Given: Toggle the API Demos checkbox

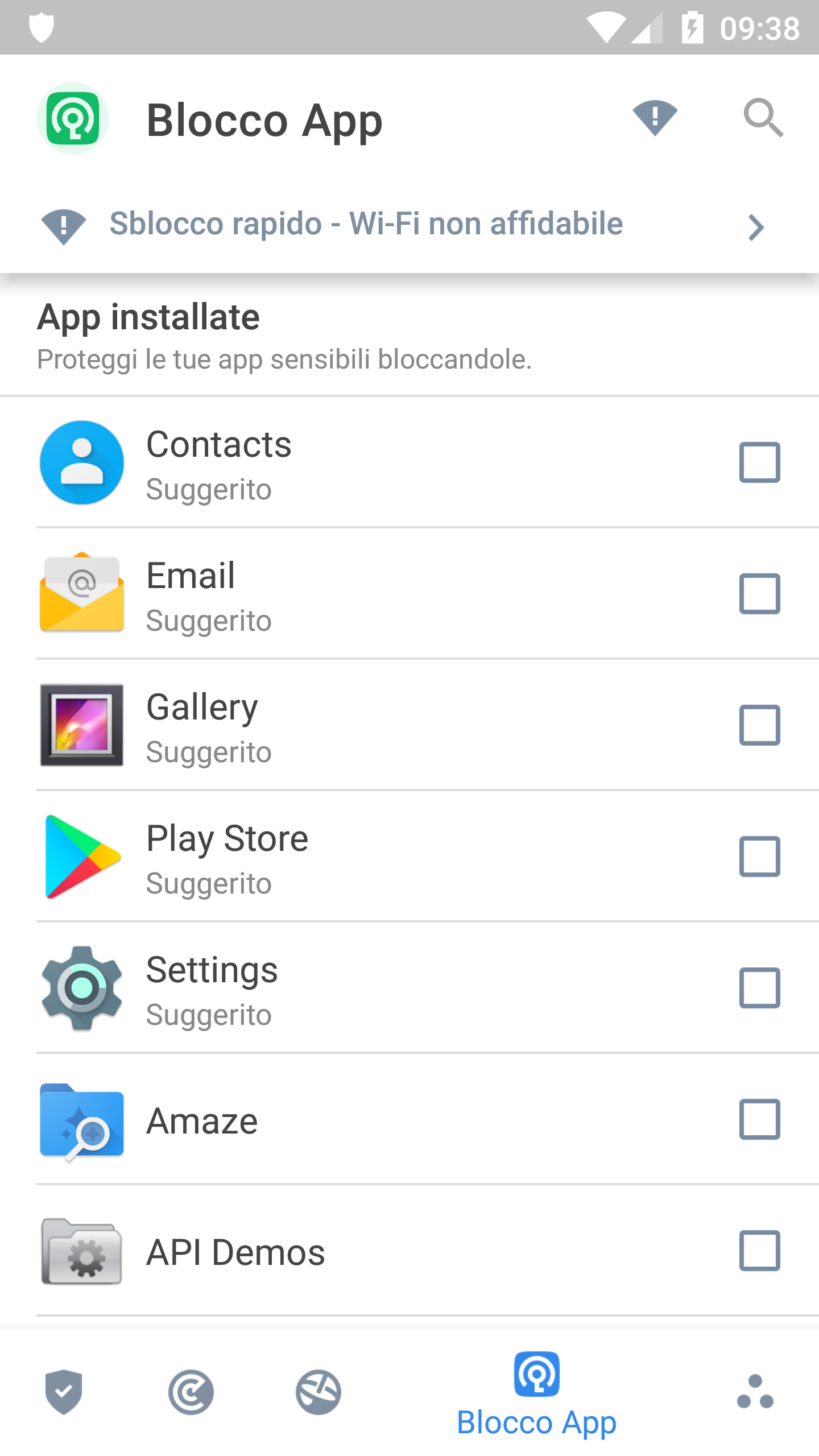Looking at the screenshot, I should [759, 1250].
